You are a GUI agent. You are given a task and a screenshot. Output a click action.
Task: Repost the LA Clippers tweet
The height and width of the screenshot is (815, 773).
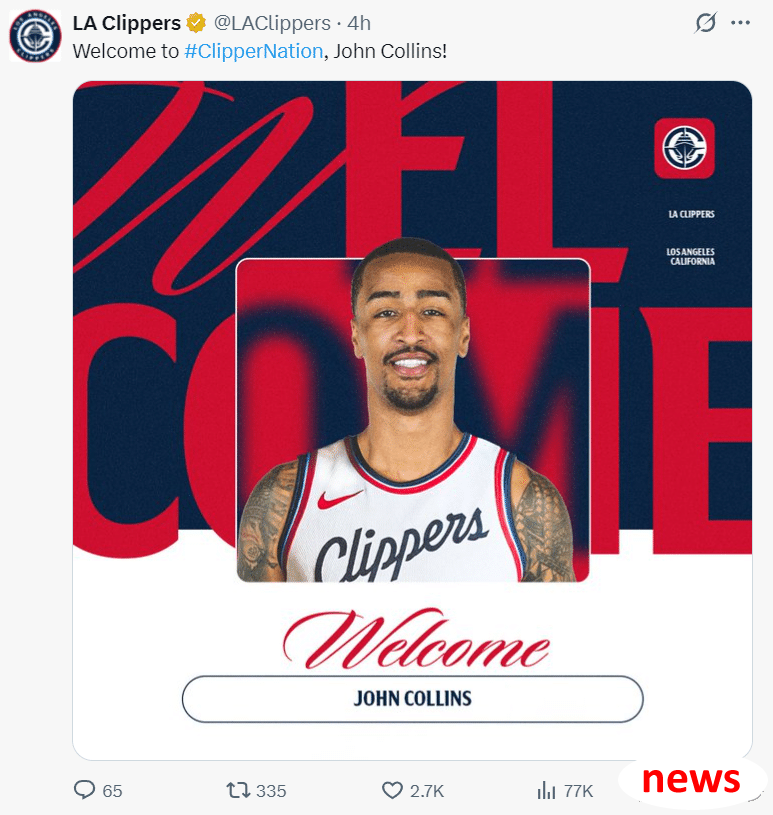(238, 790)
